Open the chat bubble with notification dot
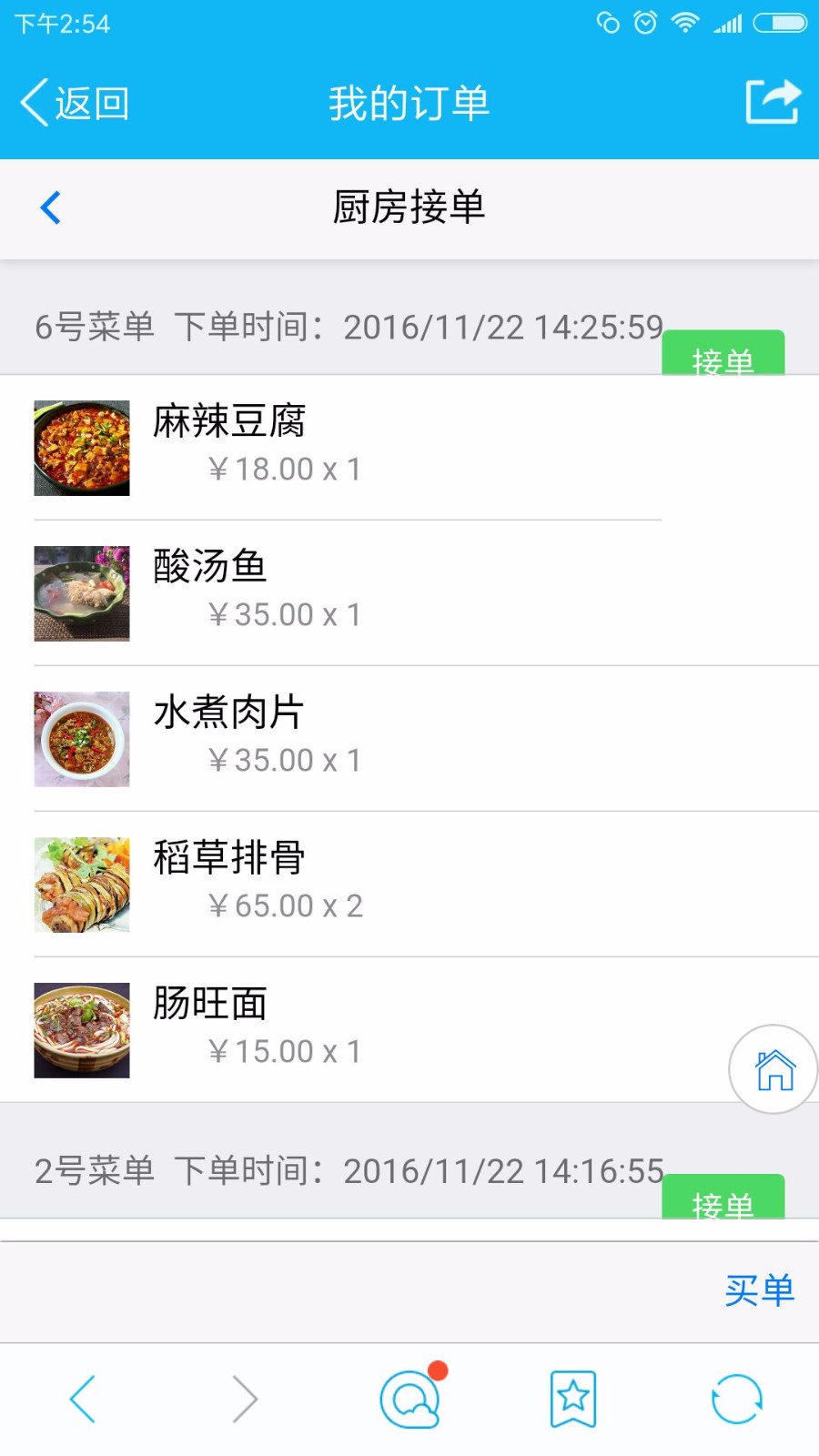This screenshot has width=819, height=1456. tap(409, 1399)
